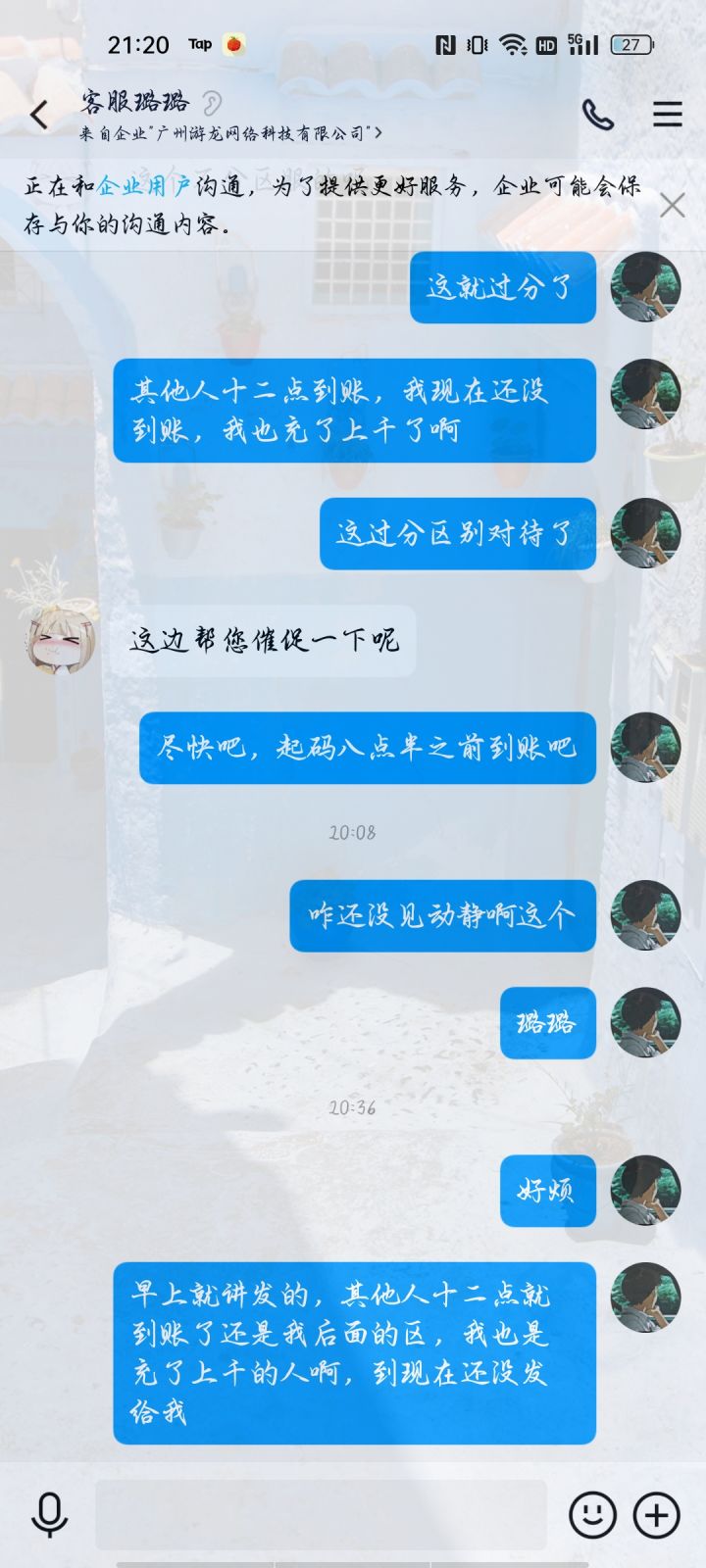706x1568 pixels.
Task: Dismiss the enterprise communication notice banner
Action: [672, 206]
